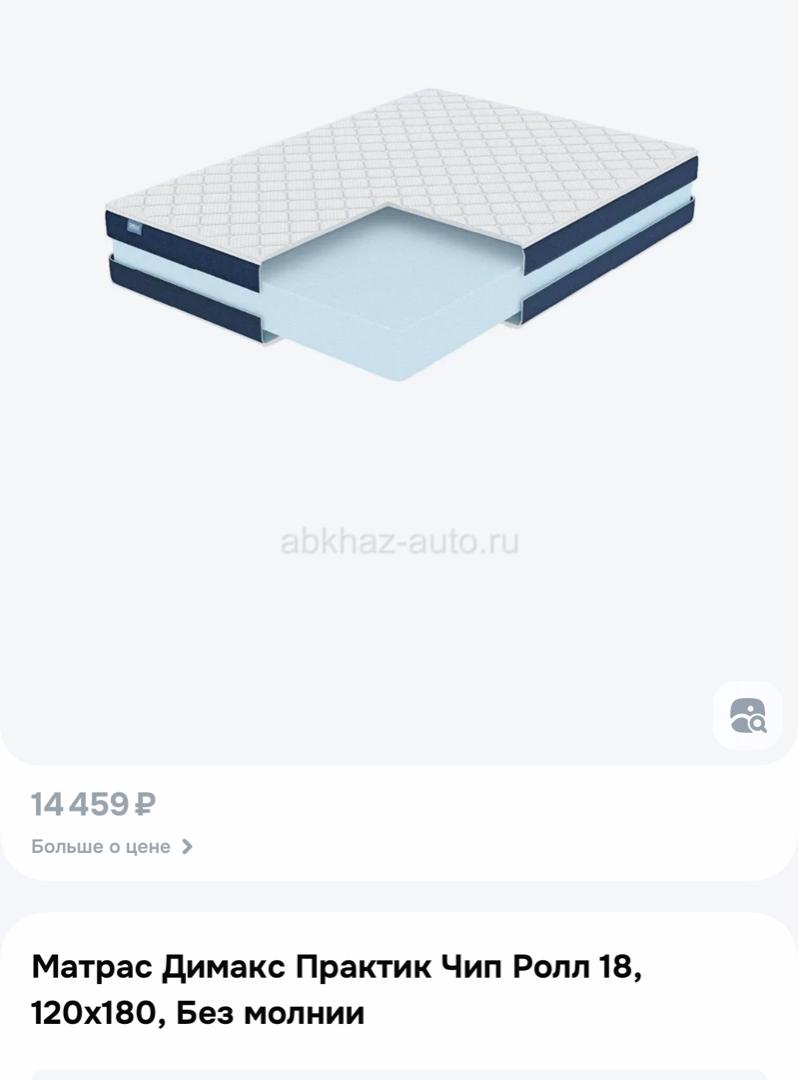Open the similar image search icon
Screen dimensions: 798x1080
(x=747, y=715)
